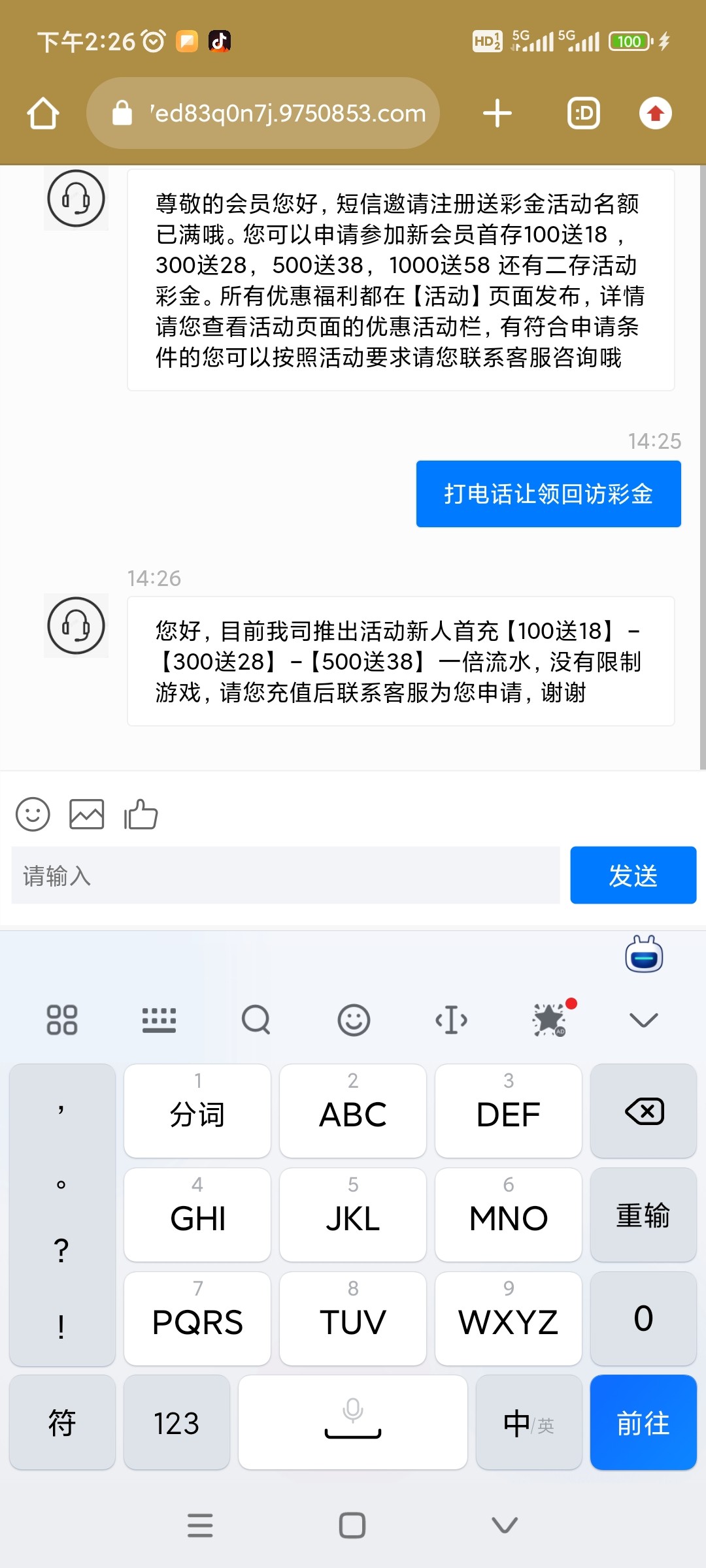Tap the 前往 go key
This screenshot has width=706, height=1568.
(x=643, y=1423)
